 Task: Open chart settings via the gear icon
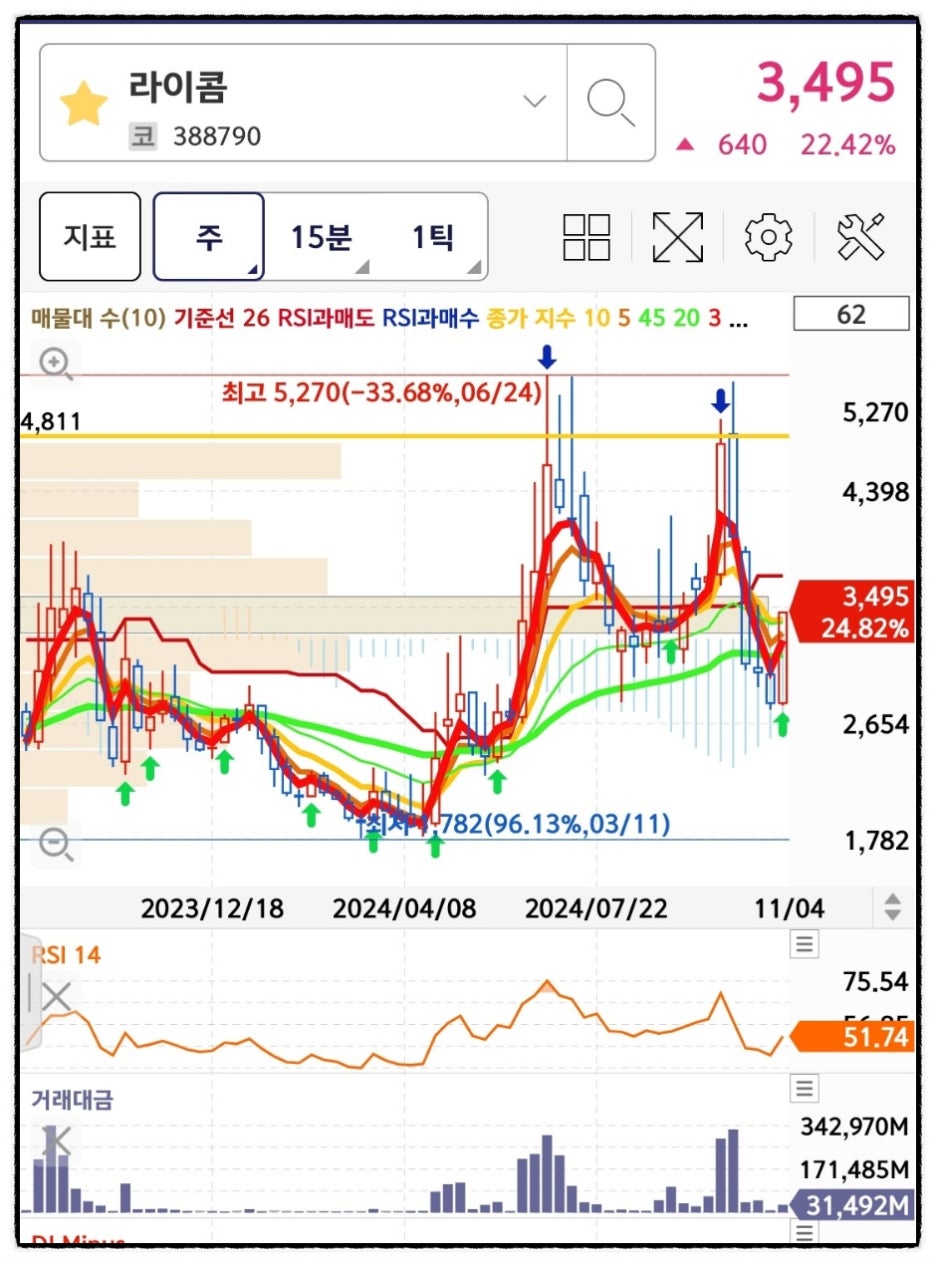[768, 237]
